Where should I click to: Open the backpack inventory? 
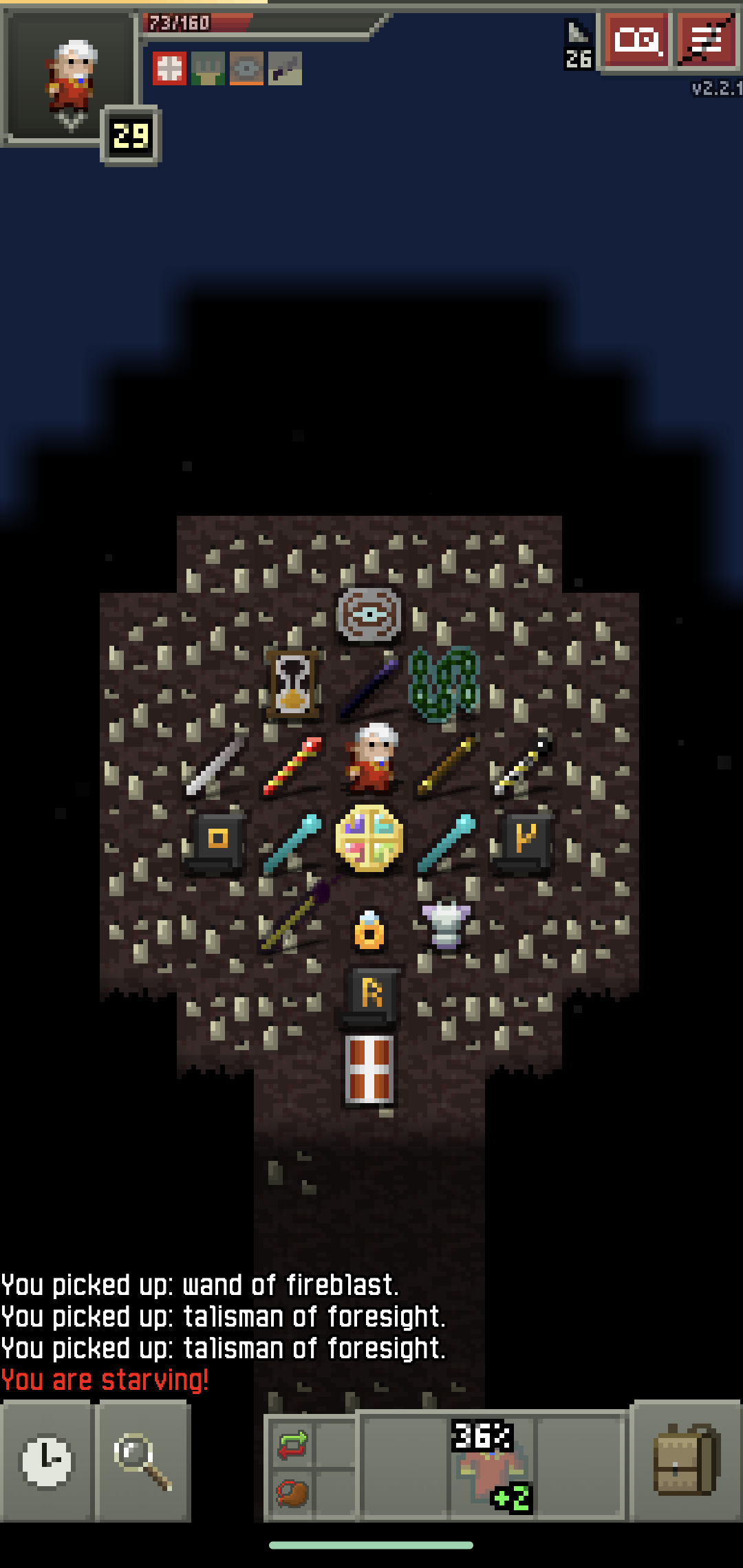(x=685, y=1461)
